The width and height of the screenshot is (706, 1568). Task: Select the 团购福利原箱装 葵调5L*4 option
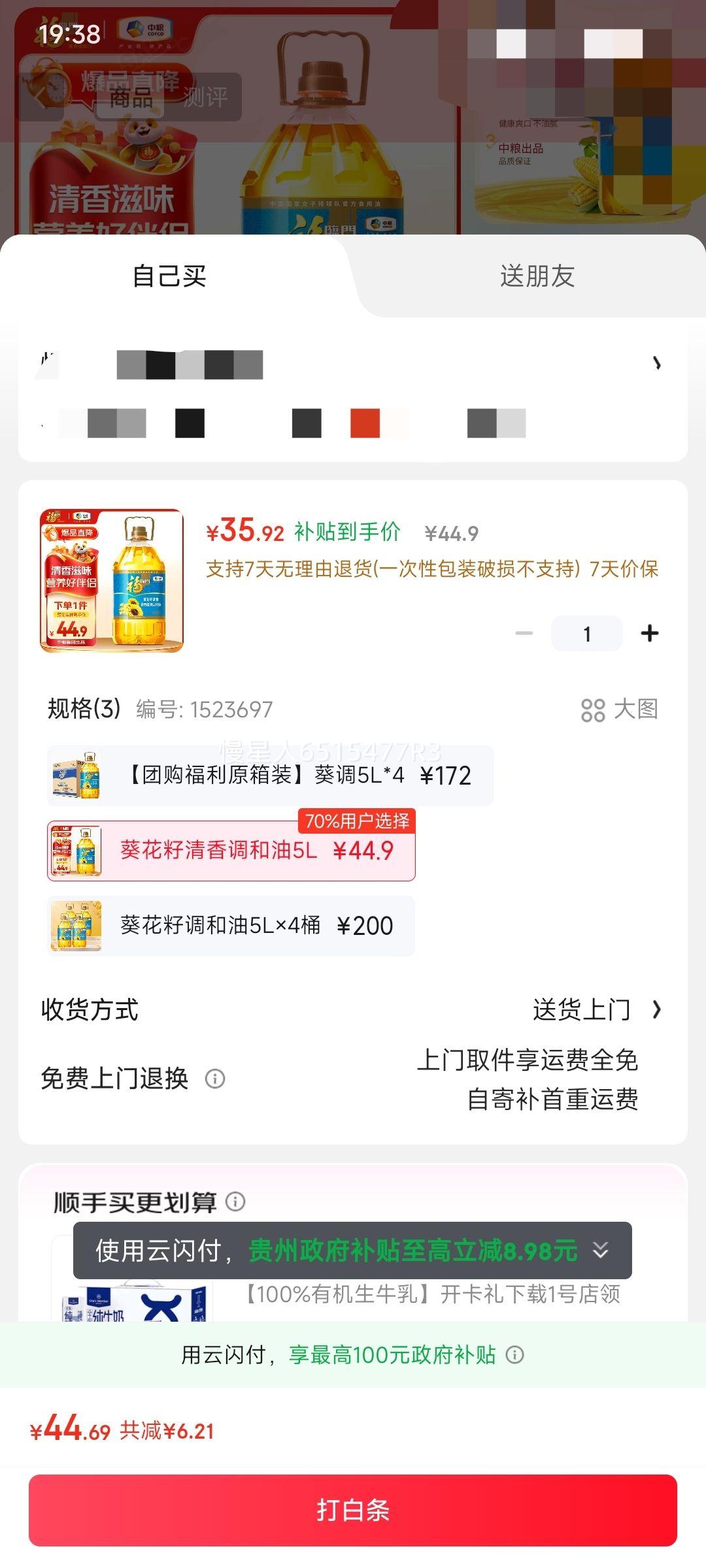click(270, 776)
